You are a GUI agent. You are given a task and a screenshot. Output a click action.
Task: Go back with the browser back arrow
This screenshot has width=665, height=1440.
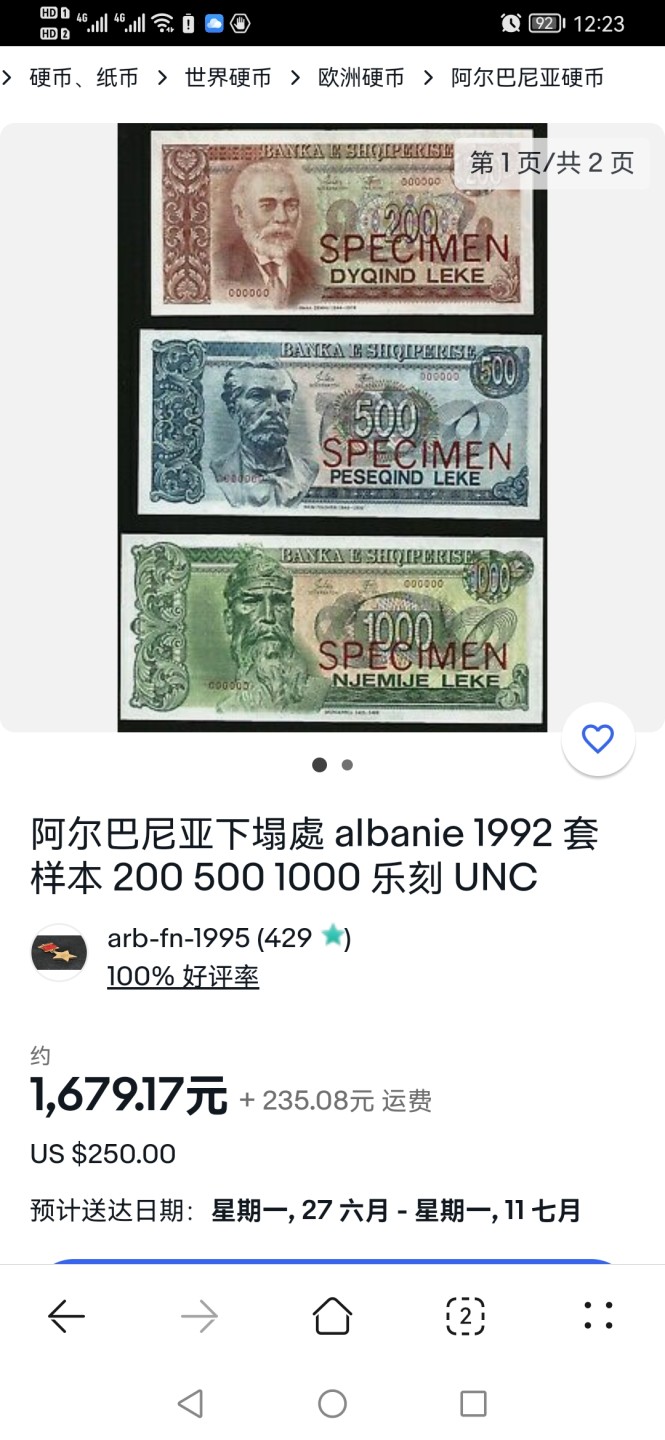(x=67, y=1316)
